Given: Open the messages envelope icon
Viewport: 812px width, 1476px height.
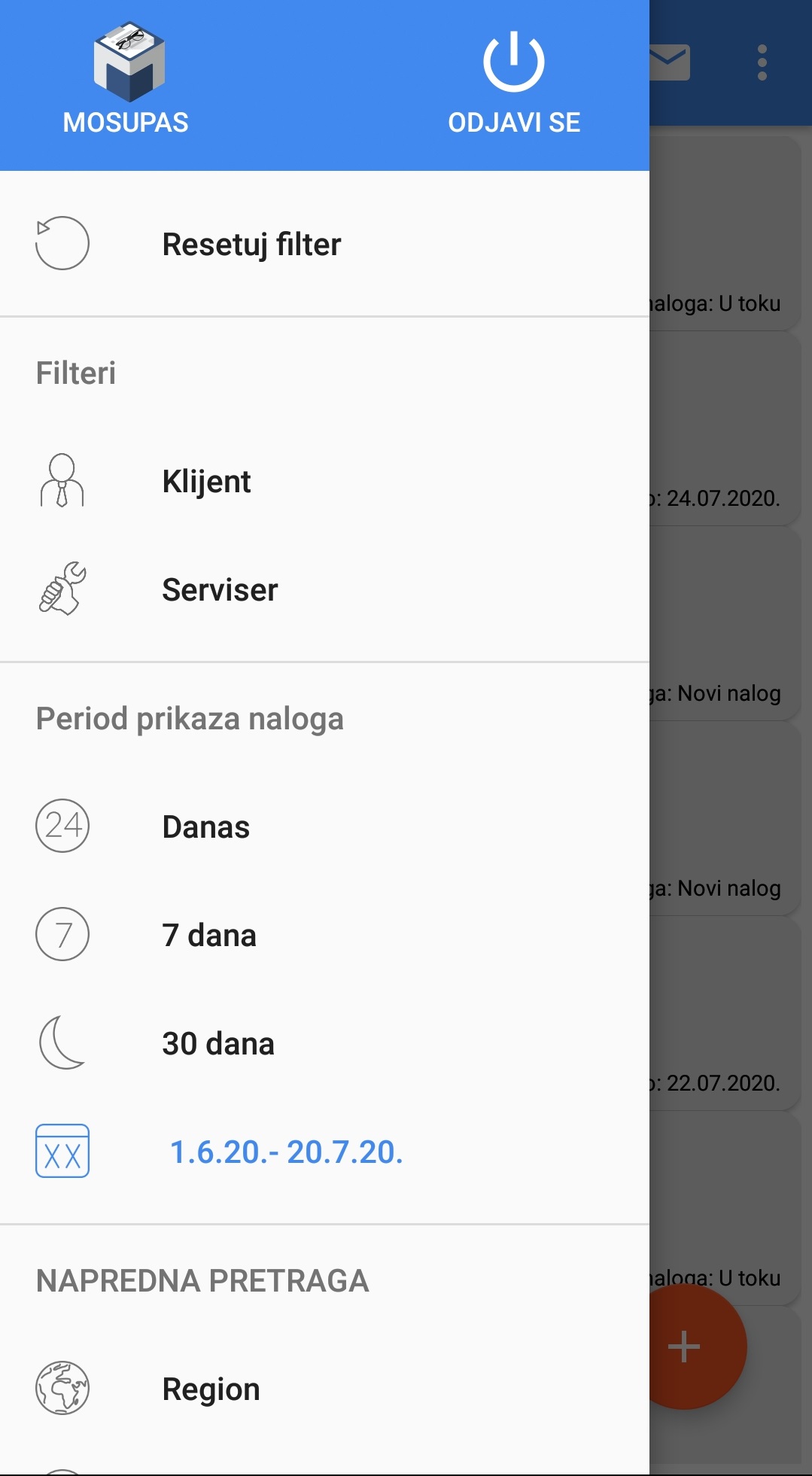Looking at the screenshot, I should [x=669, y=62].
